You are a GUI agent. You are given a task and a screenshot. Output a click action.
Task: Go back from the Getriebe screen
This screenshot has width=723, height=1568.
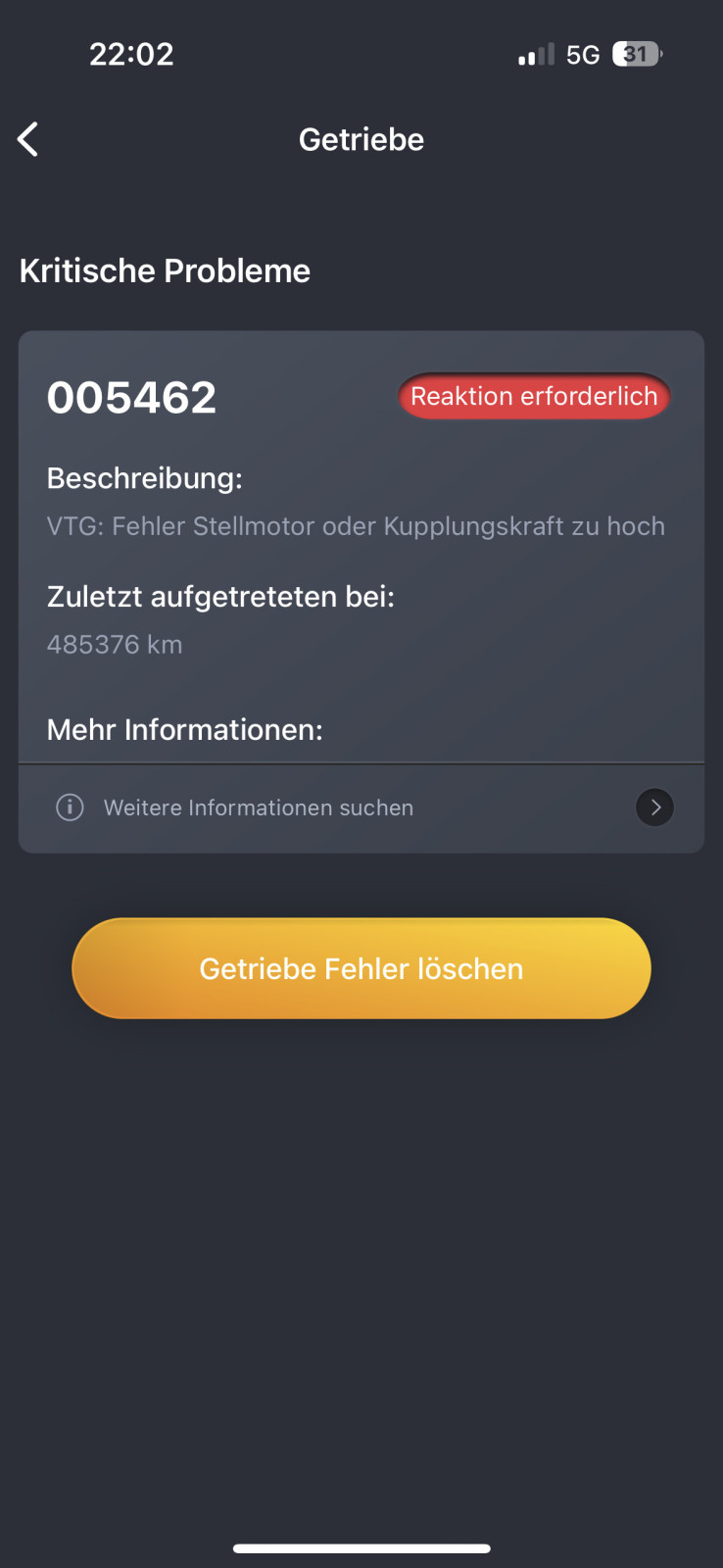(x=28, y=139)
